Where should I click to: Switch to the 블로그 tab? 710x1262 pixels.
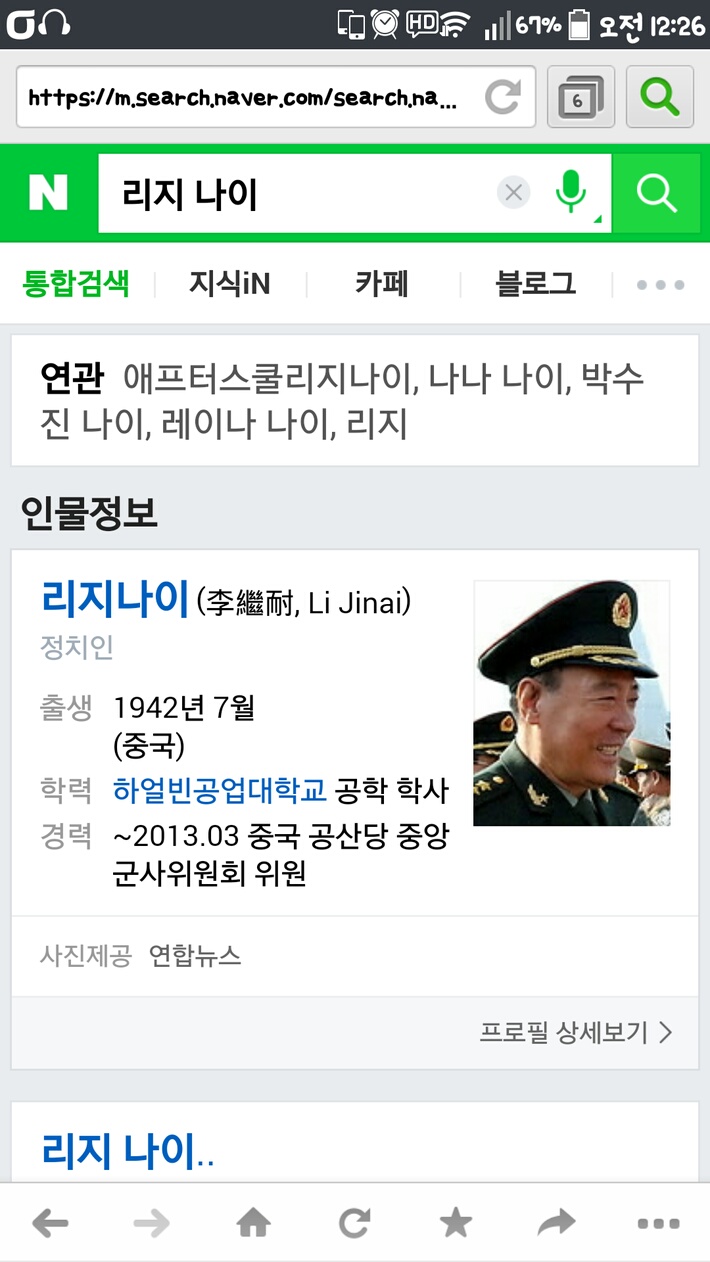pyautogui.click(x=535, y=284)
